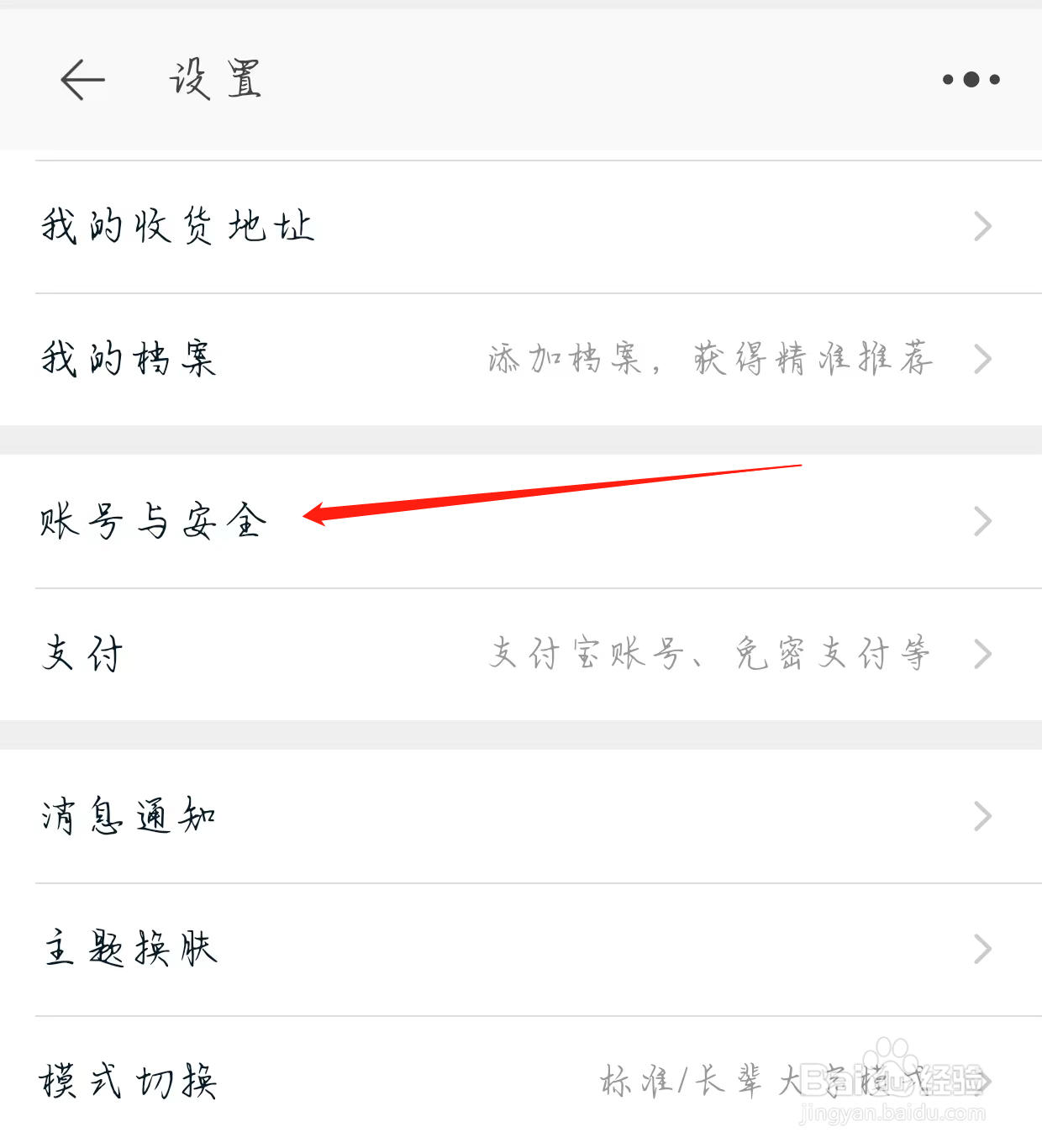Tap the chevron beside 支付
This screenshot has width=1042, height=1148.
point(982,654)
